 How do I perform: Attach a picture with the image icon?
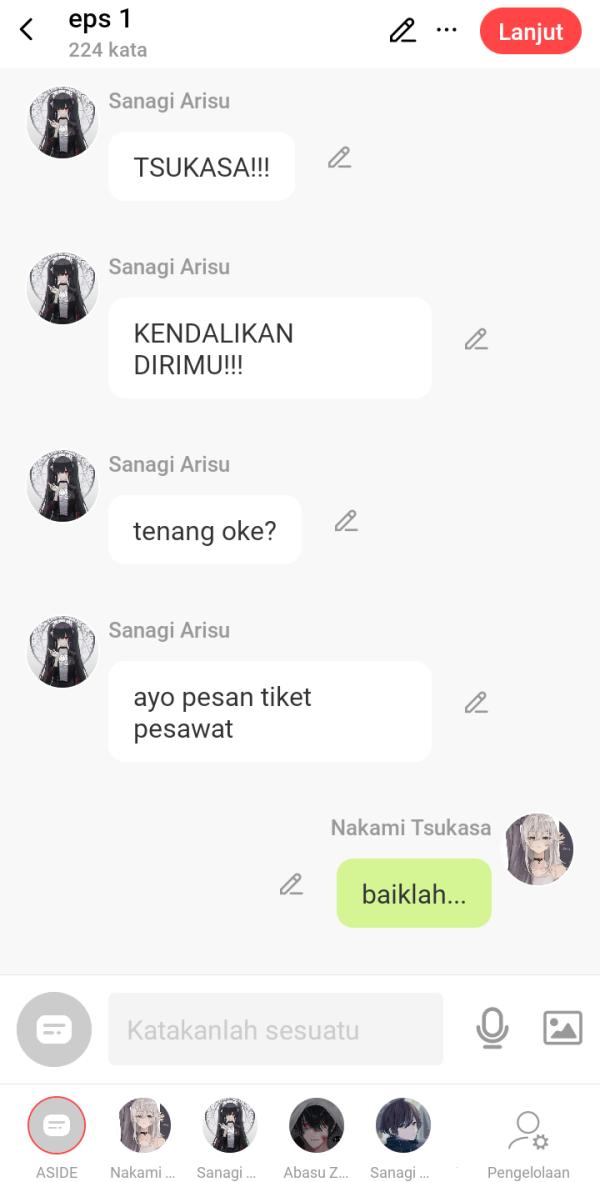[x=562, y=1028]
